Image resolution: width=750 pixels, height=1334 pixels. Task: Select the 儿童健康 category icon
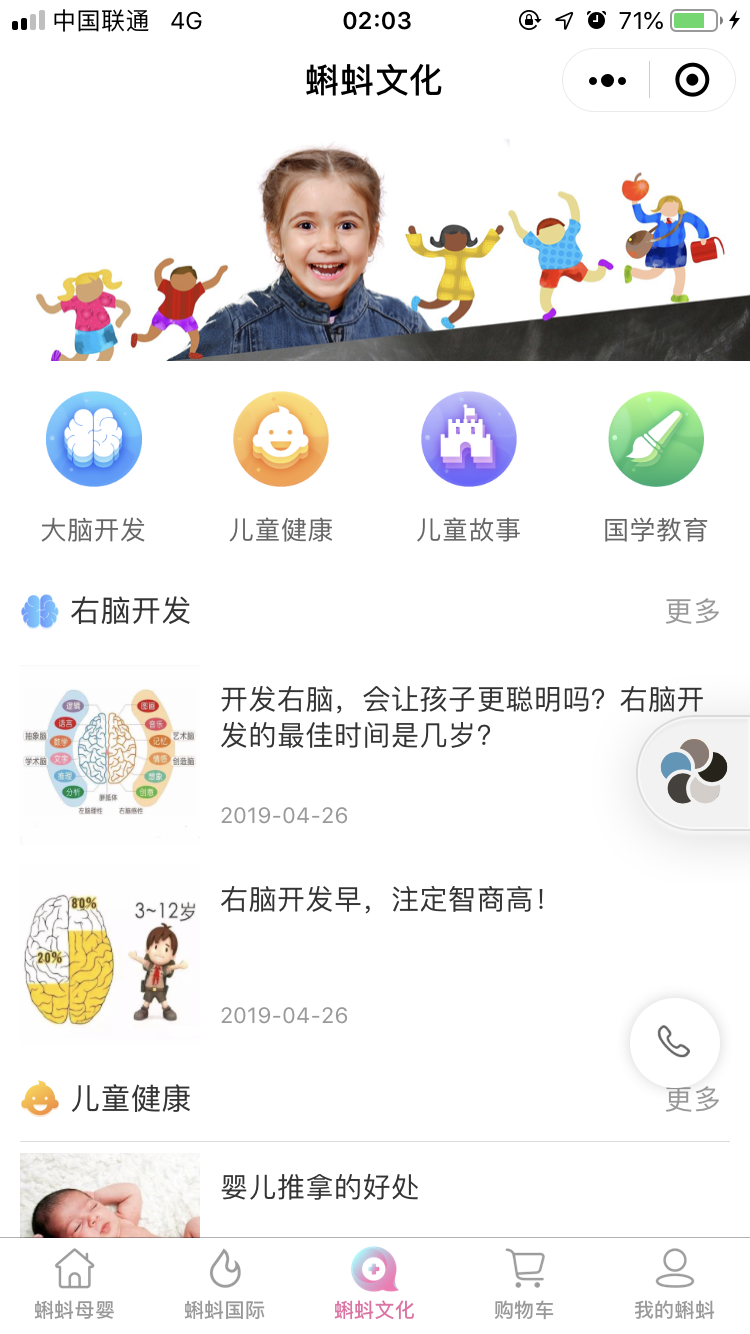[x=281, y=440]
